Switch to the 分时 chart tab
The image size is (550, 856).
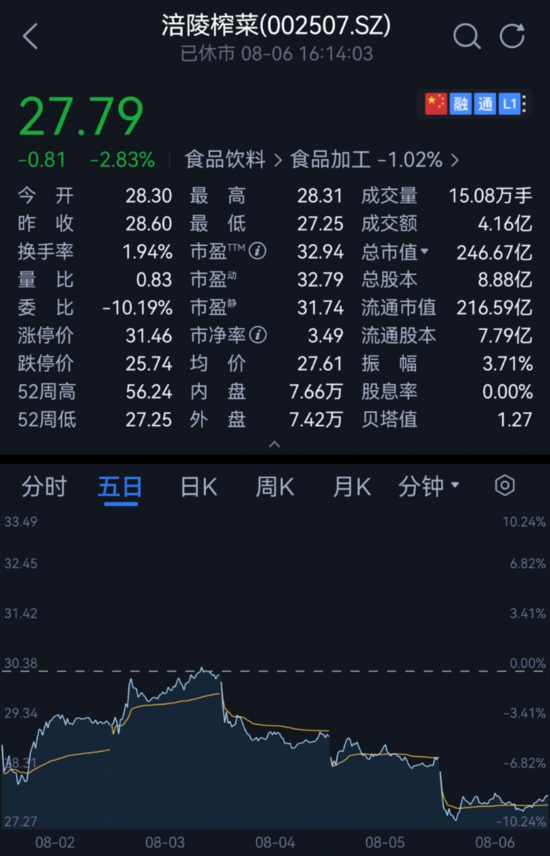44,486
